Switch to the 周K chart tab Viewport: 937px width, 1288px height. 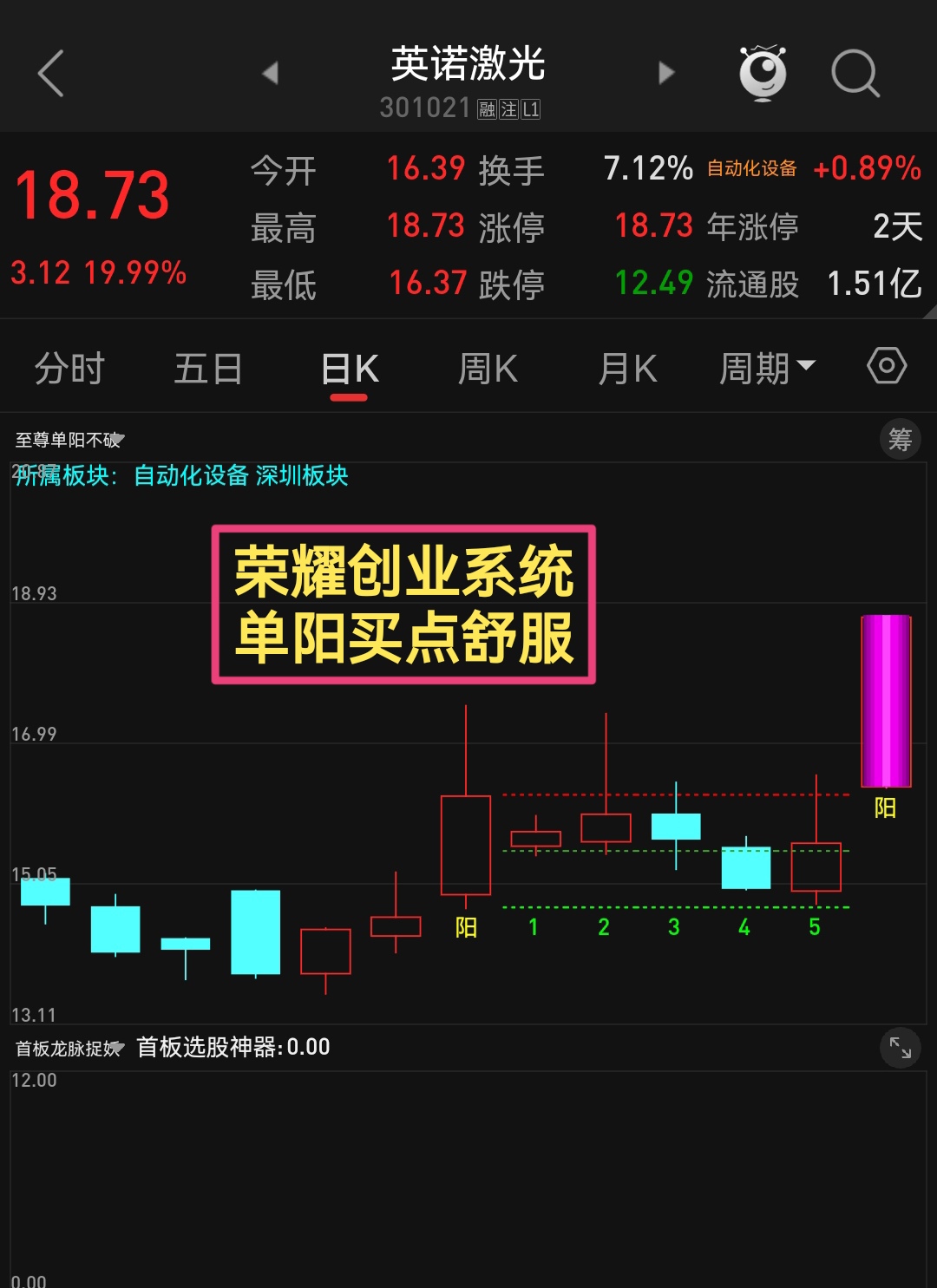(488, 369)
